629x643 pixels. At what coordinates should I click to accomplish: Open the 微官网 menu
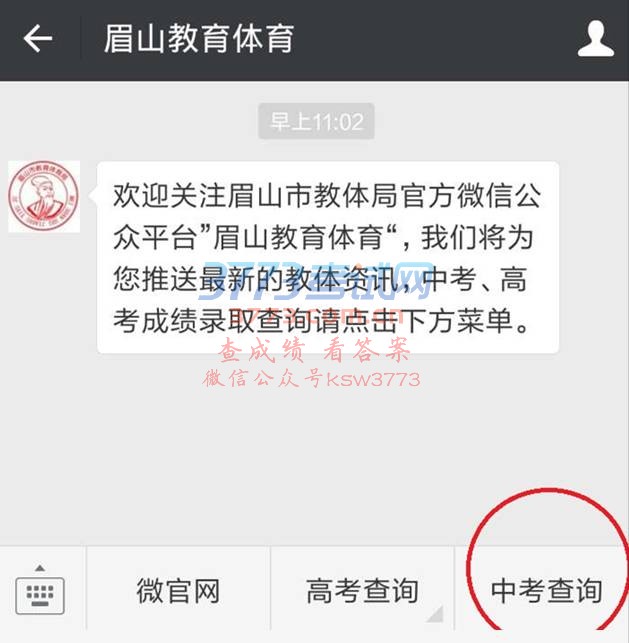pyautogui.click(x=178, y=592)
